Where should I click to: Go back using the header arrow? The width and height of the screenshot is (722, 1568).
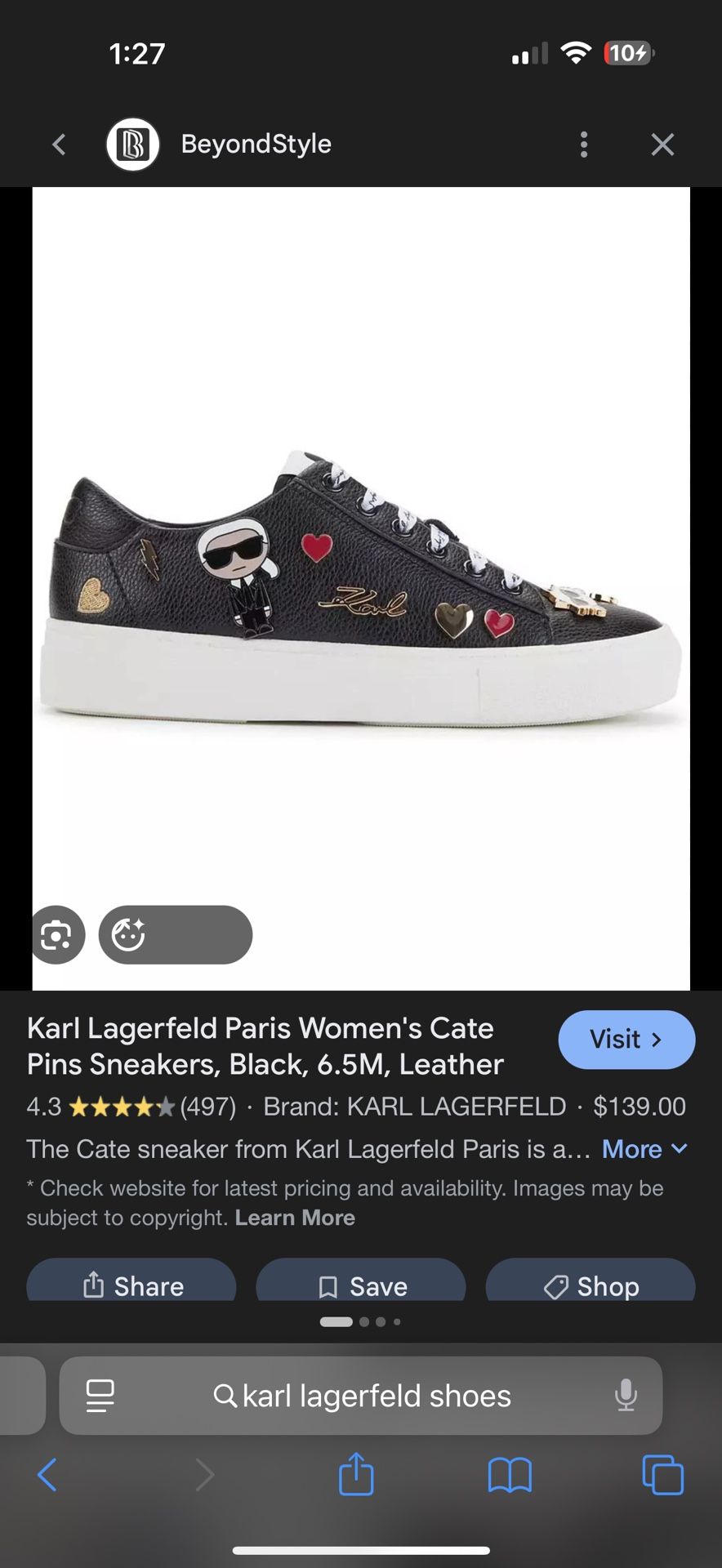pyautogui.click(x=59, y=145)
